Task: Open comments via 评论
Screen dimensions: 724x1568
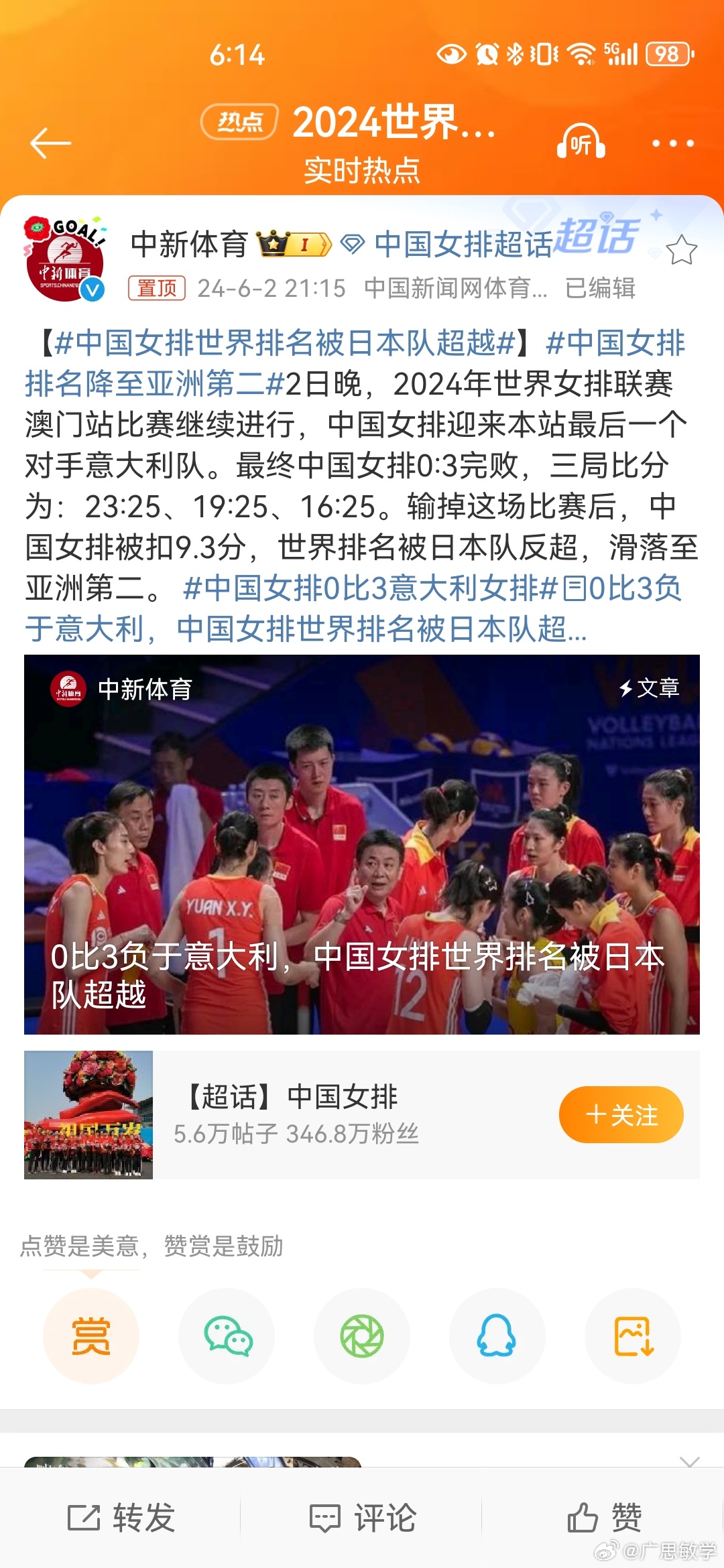Action: tap(362, 1517)
